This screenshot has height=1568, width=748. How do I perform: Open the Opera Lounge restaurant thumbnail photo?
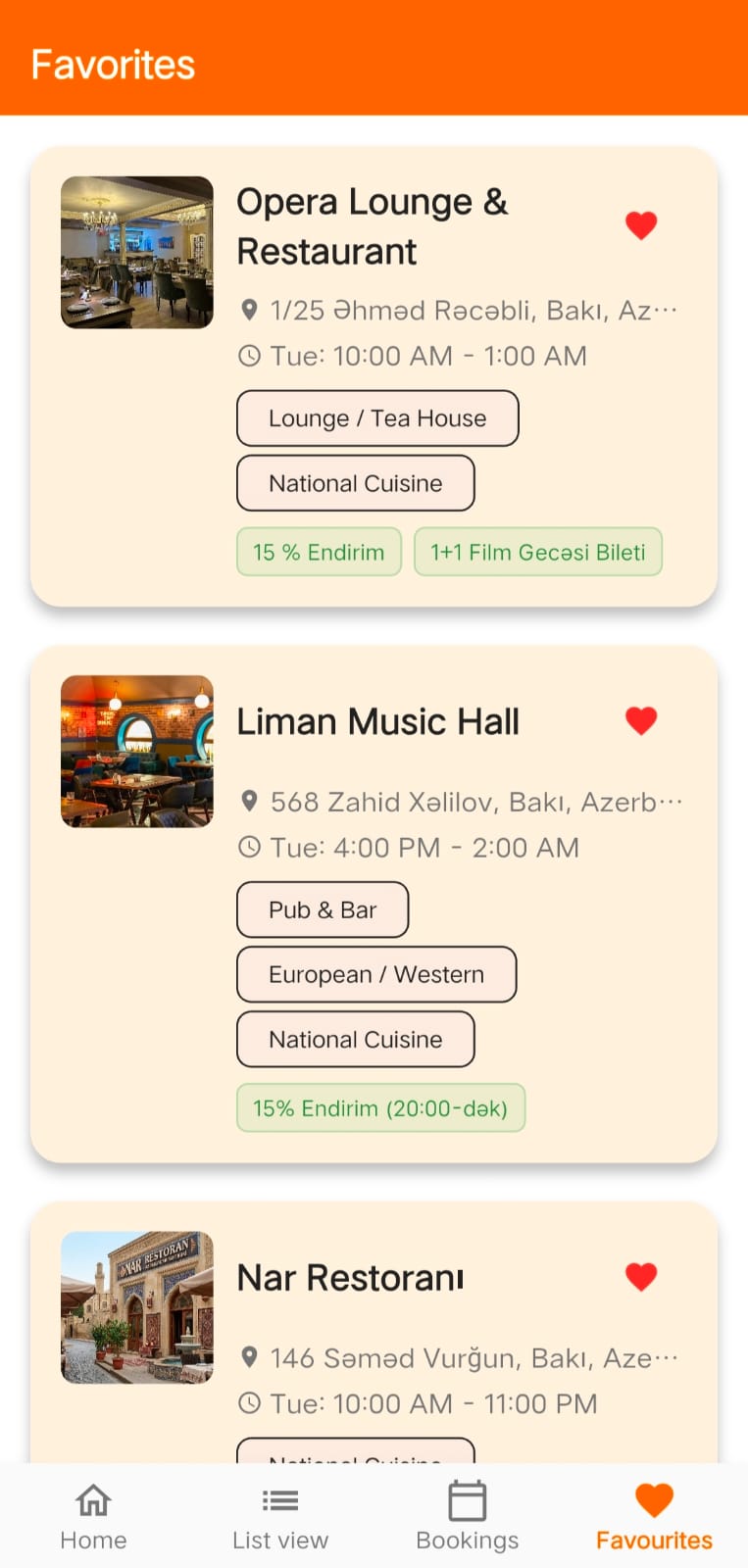coord(137,251)
